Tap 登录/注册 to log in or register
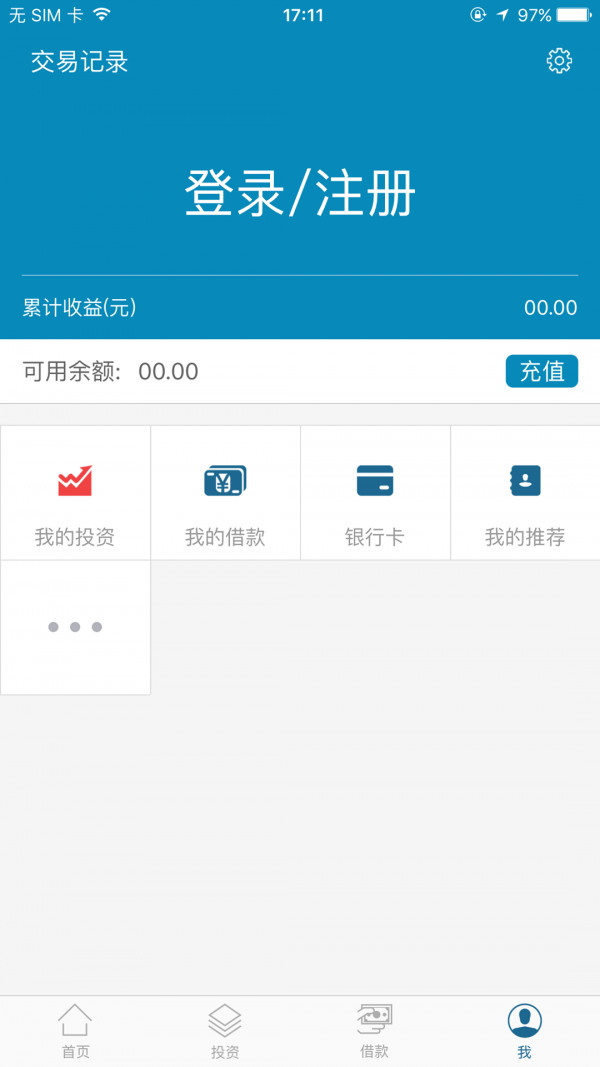 pyautogui.click(x=300, y=194)
